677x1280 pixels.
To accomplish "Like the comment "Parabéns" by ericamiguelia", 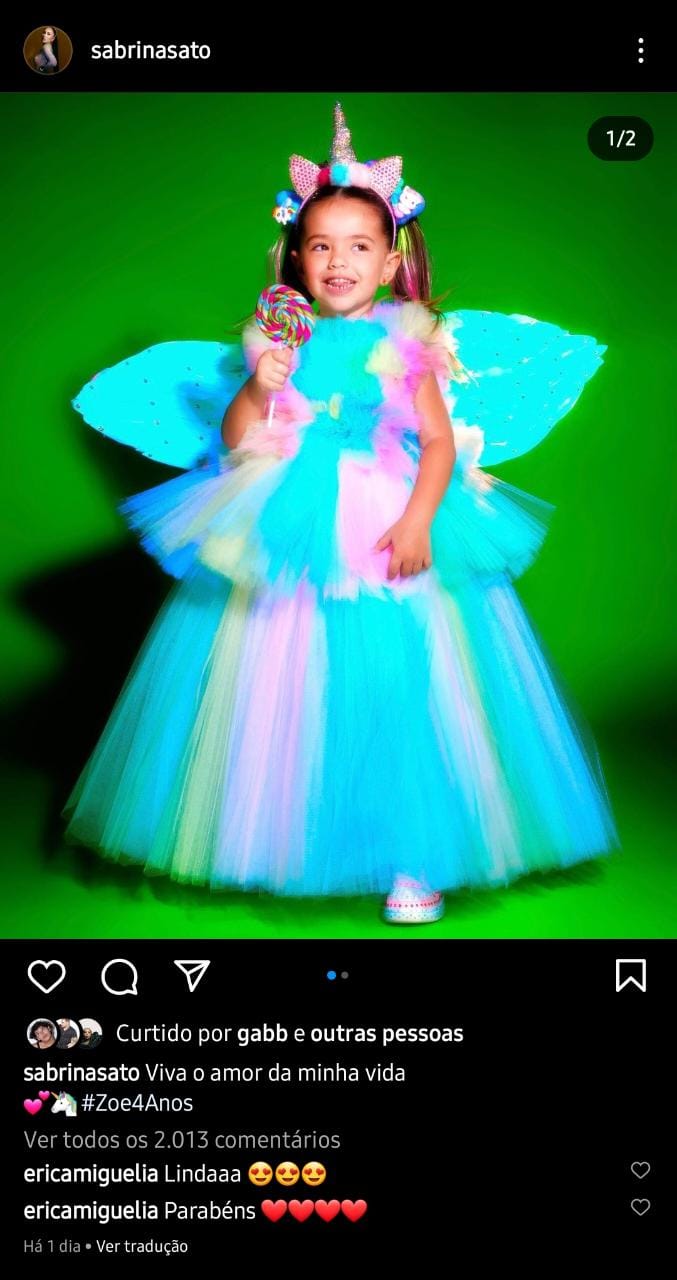I will click(x=640, y=1207).
